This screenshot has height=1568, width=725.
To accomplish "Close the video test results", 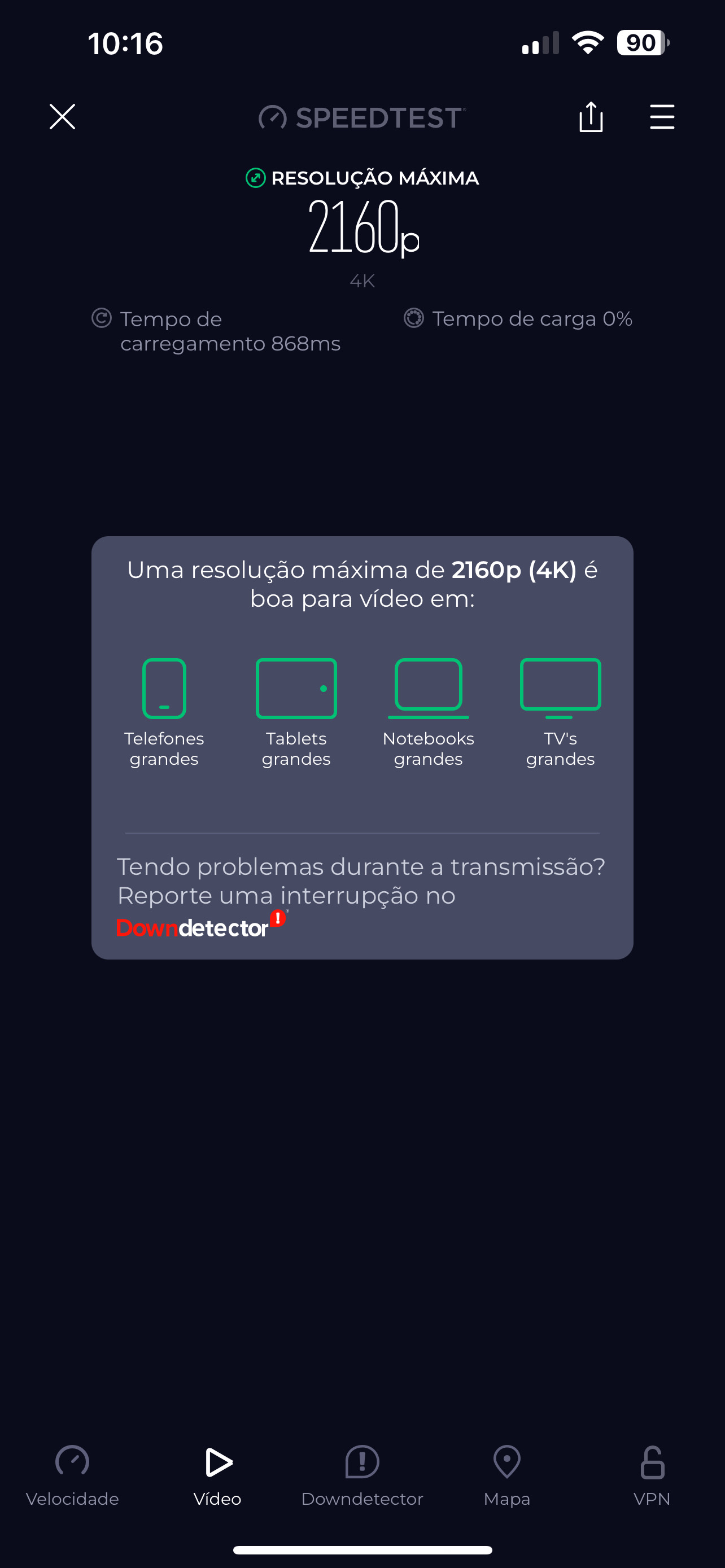I will click(x=62, y=116).
